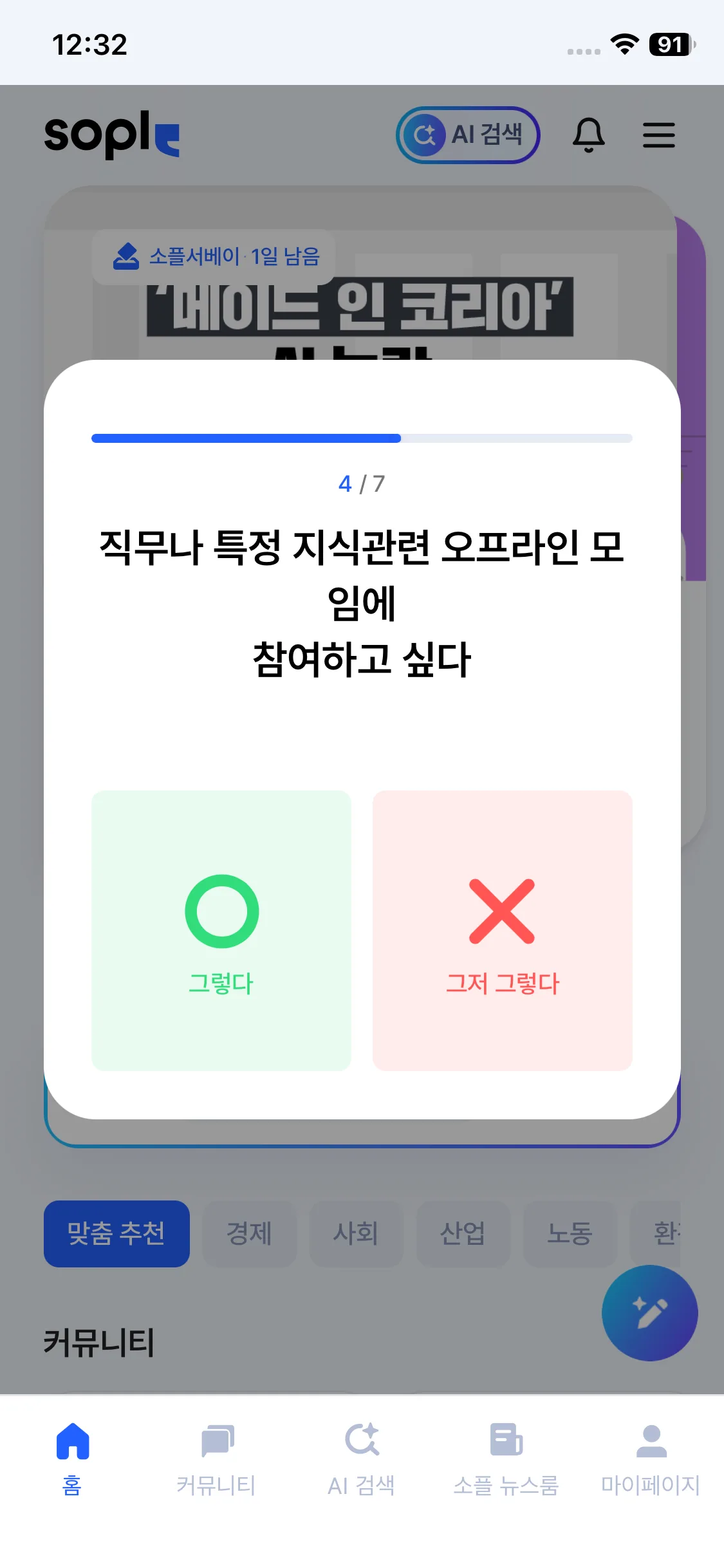Tap the 4 / 7 question counter
The height and width of the screenshot is (1568, 724).
[362, 485]
